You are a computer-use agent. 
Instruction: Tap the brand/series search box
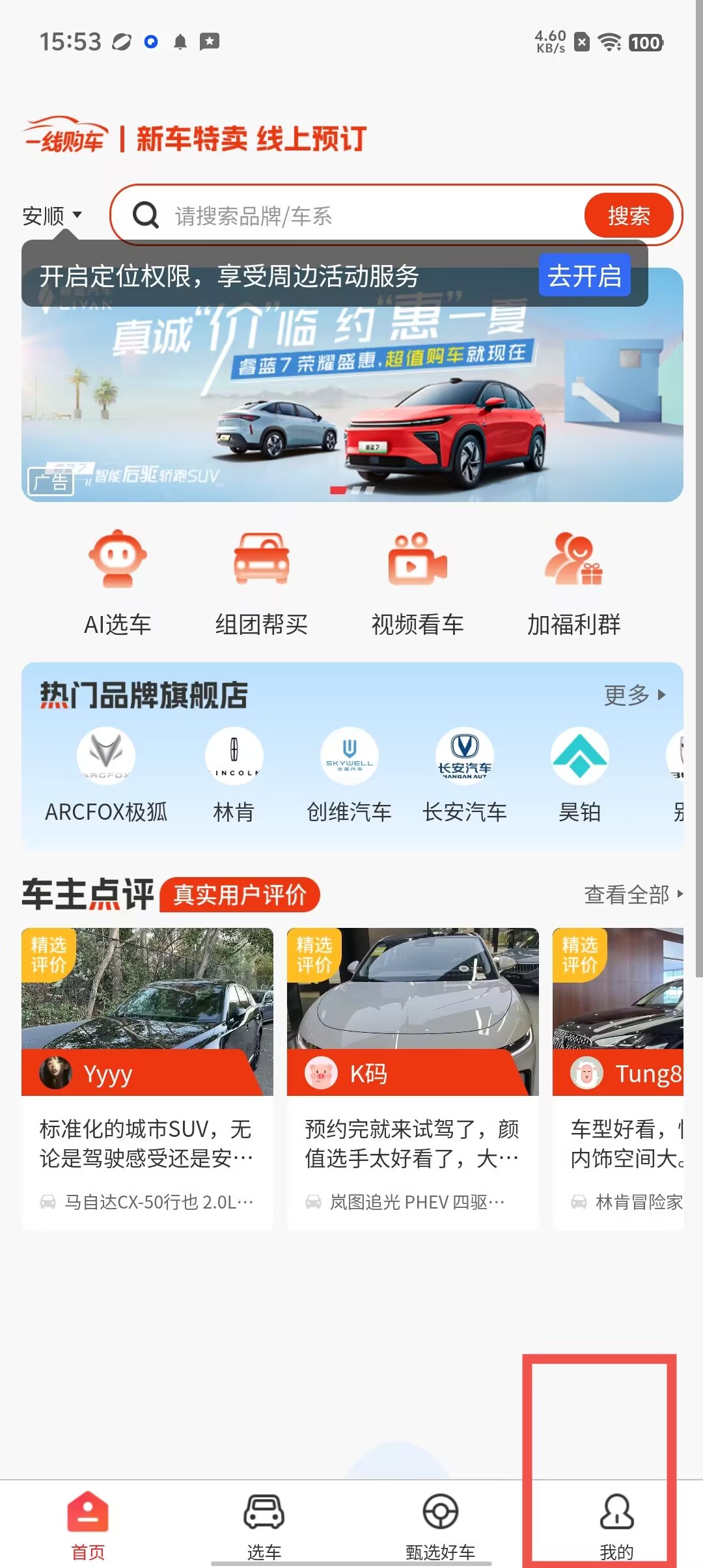tap(365, 216)
